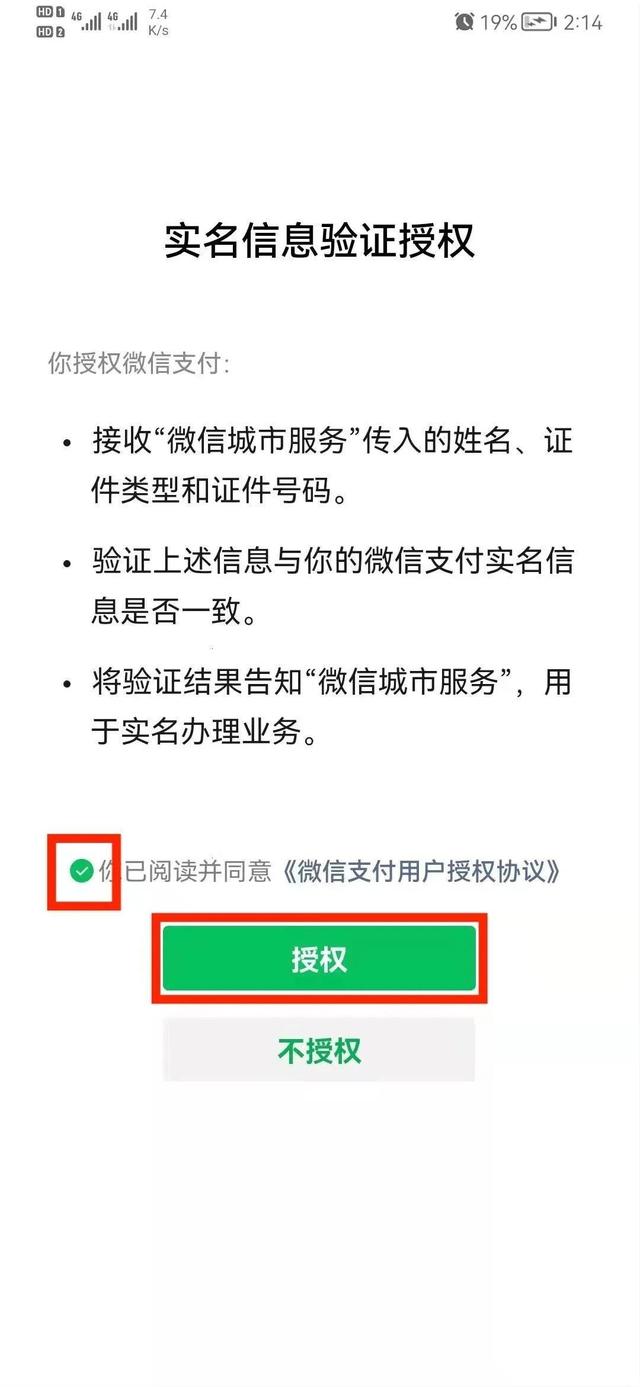The image size is (640, 1387).
Task: Tap the green 授权 button
Action: click(319, 959)
